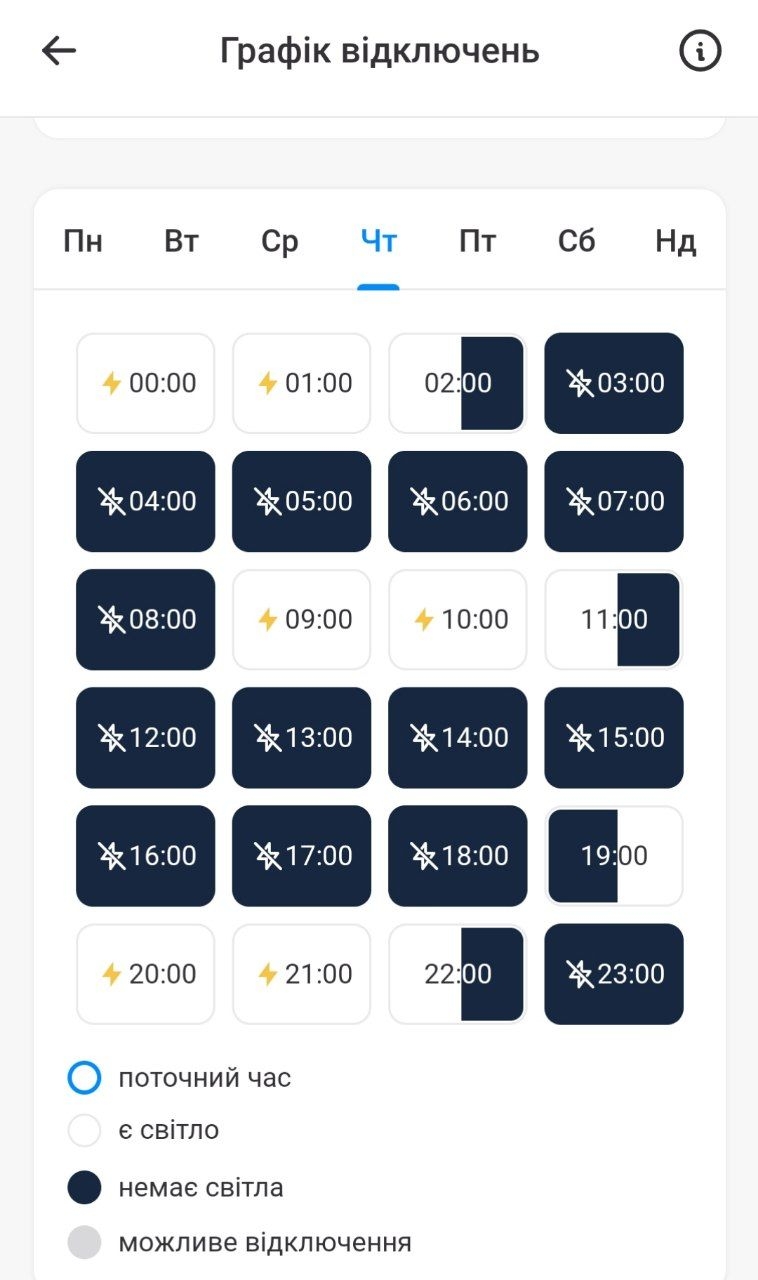Switch to the Пн day tab
The height and width of the screenshot is (1280, 758).
(83, 242)
